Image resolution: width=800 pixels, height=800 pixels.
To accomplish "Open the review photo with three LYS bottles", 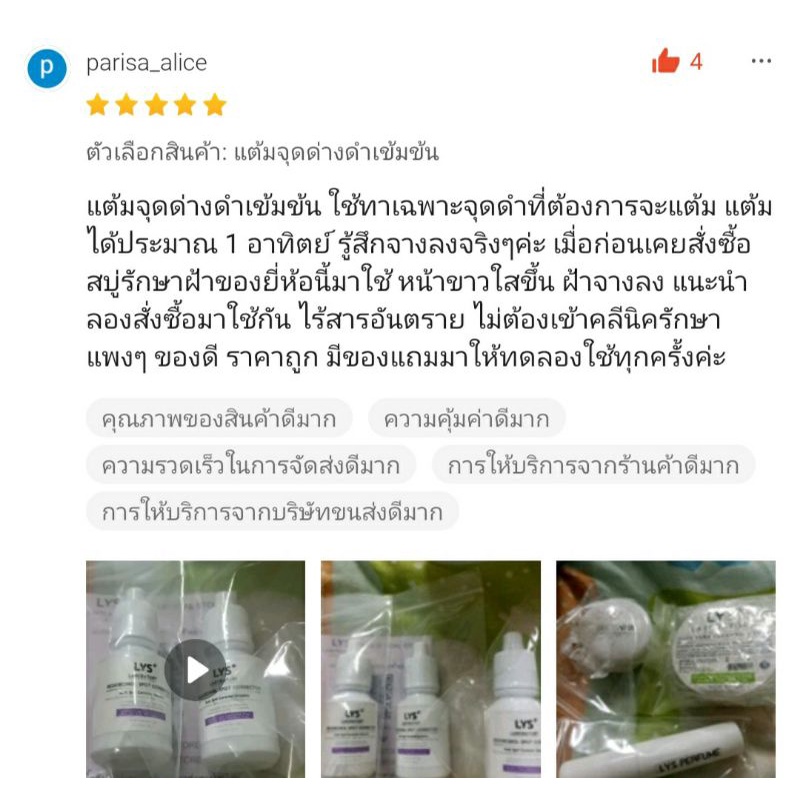I will (430, 669).
